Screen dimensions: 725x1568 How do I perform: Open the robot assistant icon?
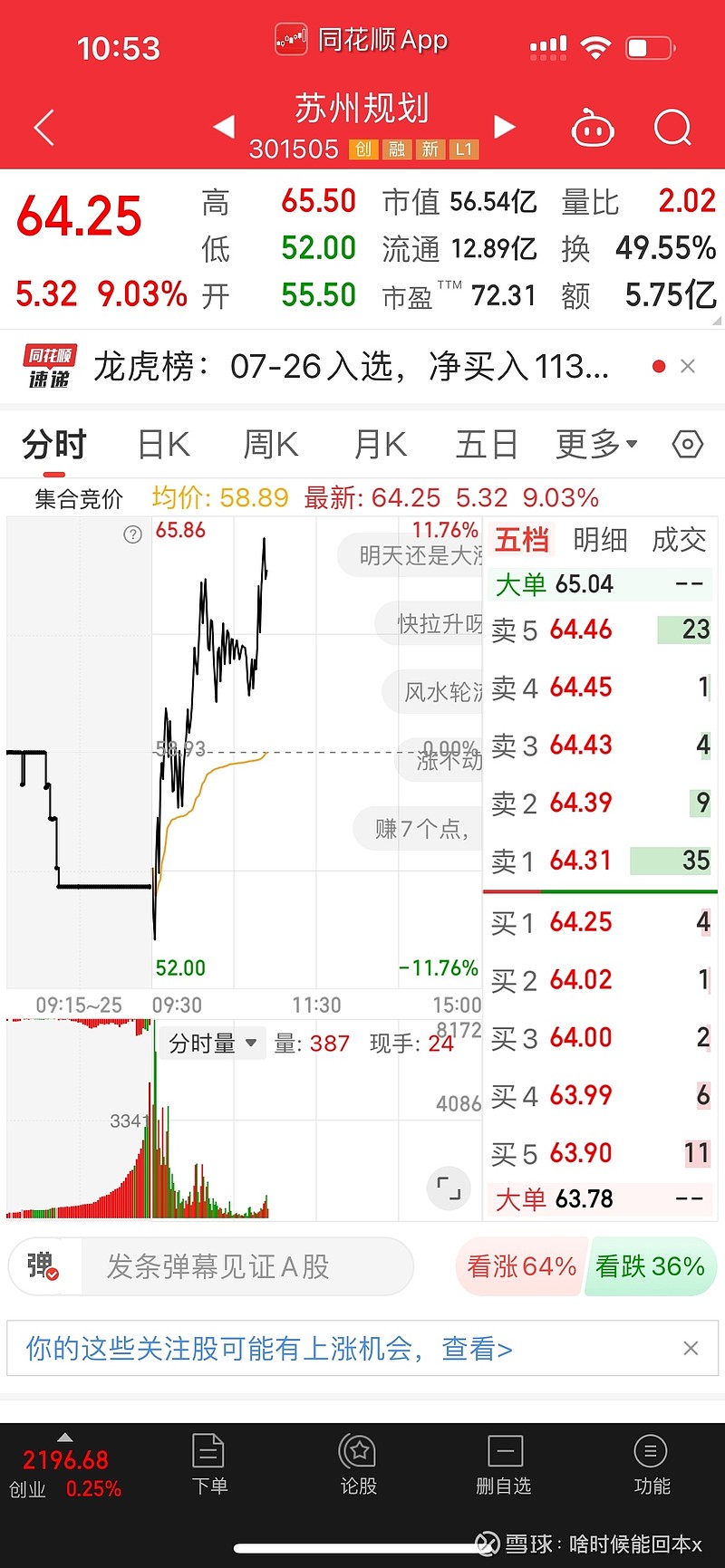[x=593, y=129]
